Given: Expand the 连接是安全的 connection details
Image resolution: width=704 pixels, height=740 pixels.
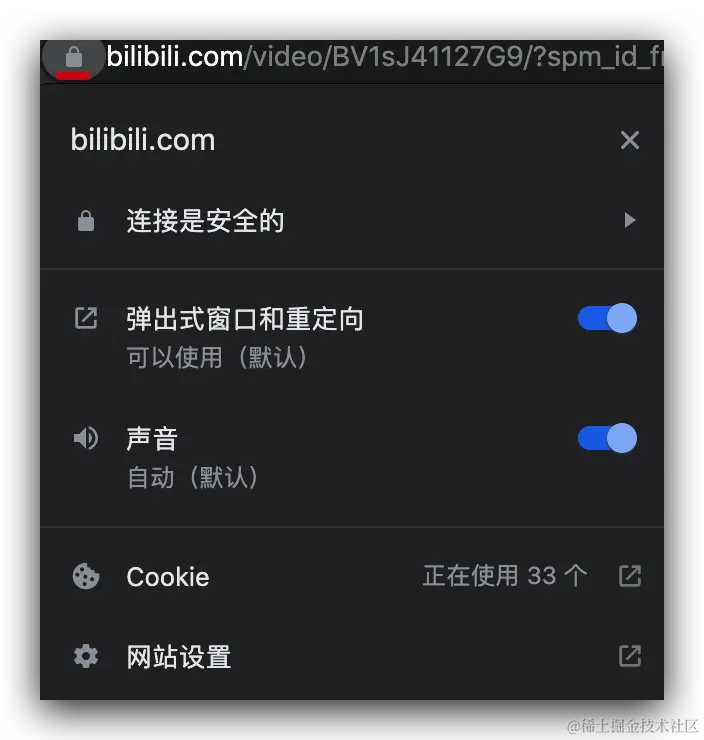Looking at the screenshot, I should pyautogui.click(x=629, y=220).
